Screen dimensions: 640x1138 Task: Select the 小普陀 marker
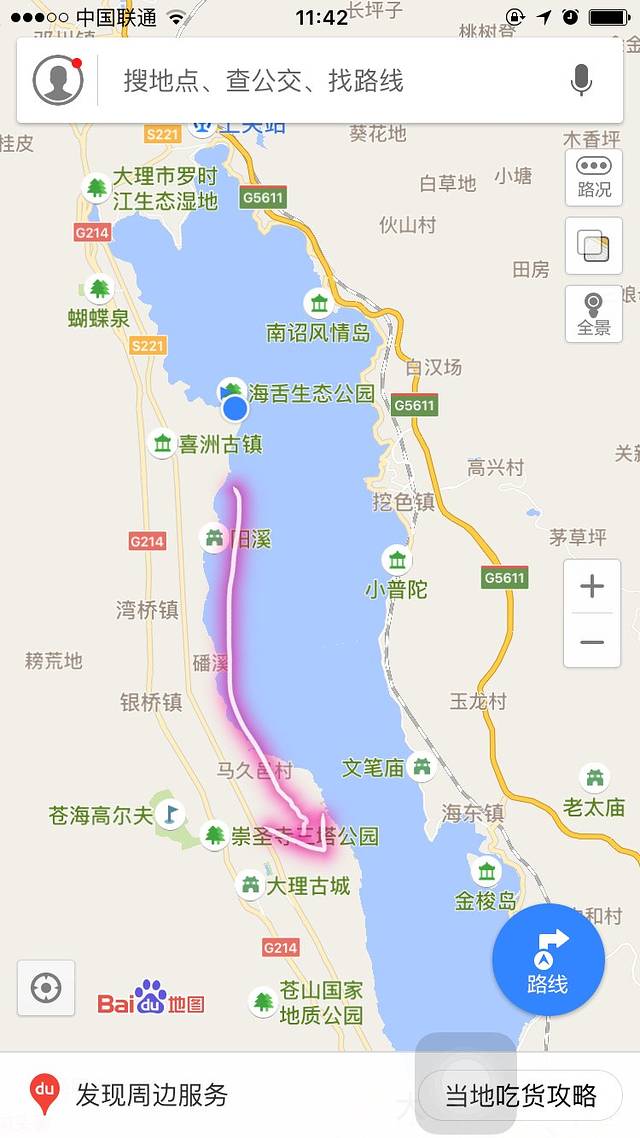point(397,560)
